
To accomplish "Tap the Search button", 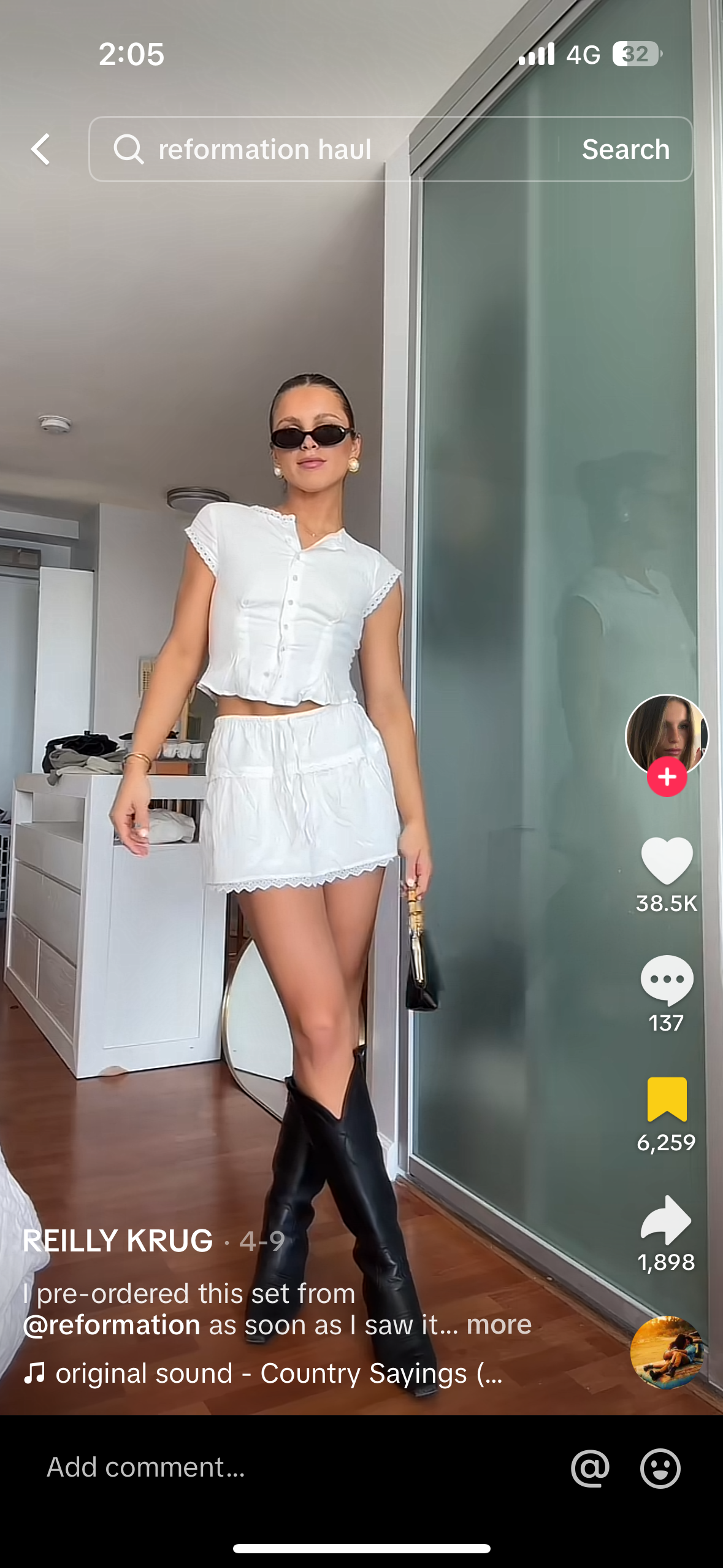I will pos(625,149).
